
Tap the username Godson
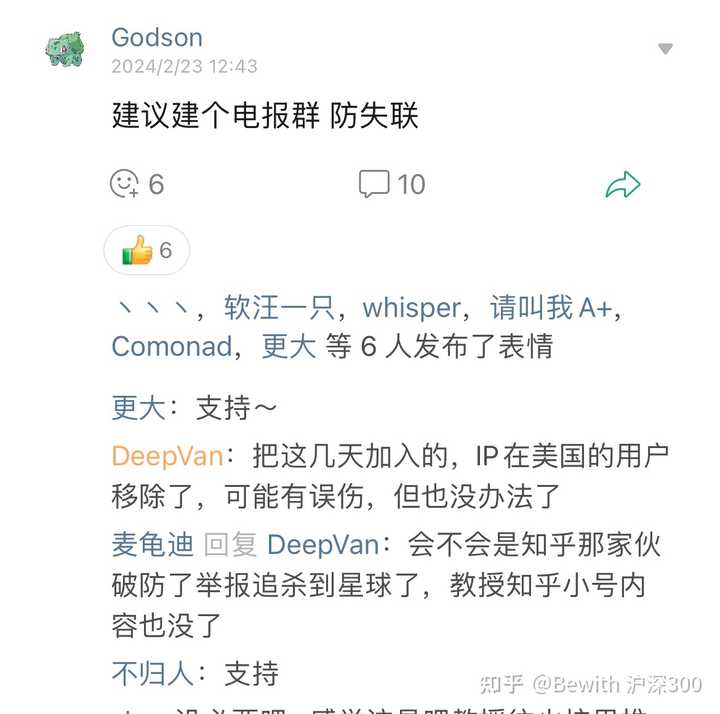[157, 37]
